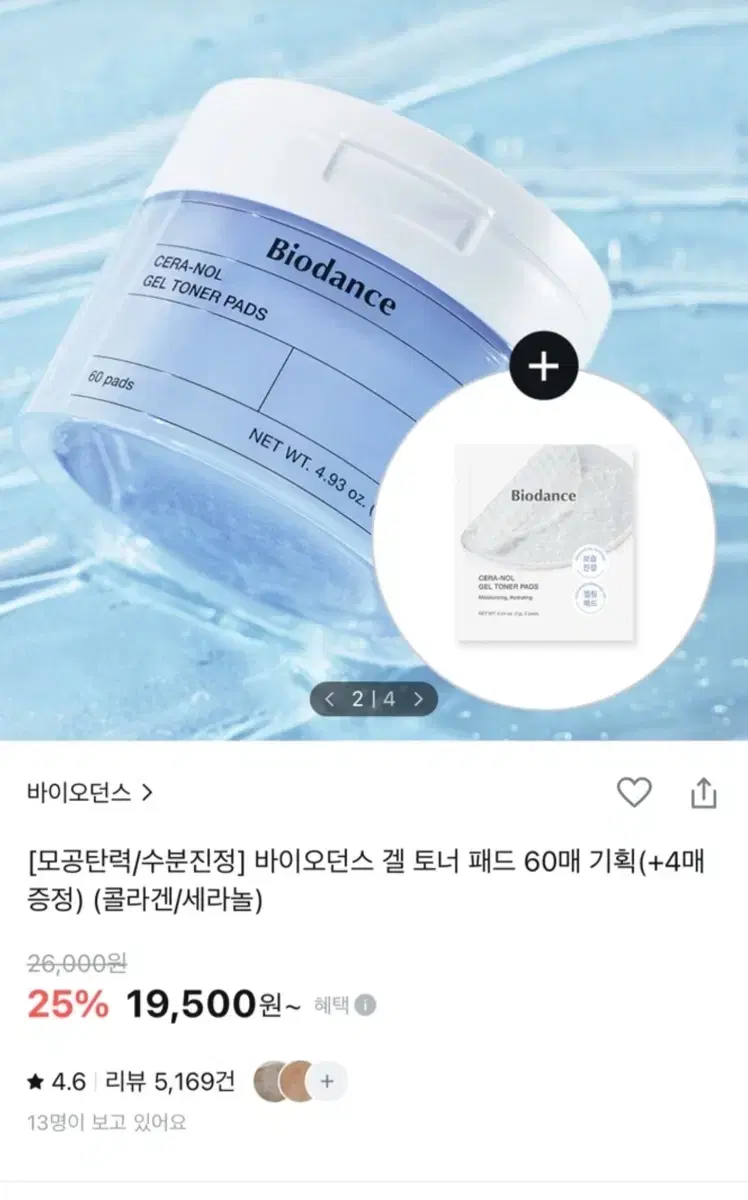Click the 2|4 image counter pill

375,699
